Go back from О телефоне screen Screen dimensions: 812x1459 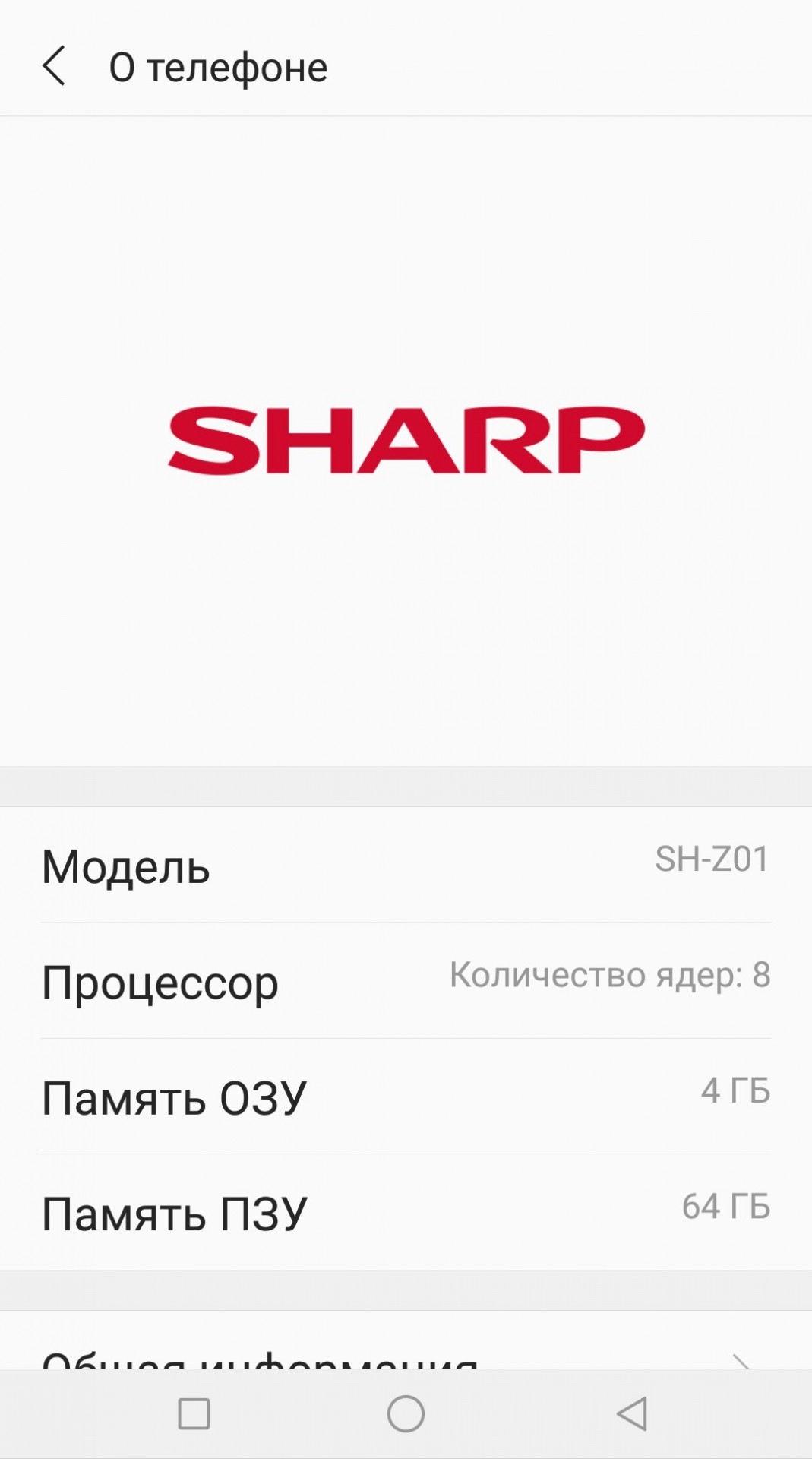point(54,66)
